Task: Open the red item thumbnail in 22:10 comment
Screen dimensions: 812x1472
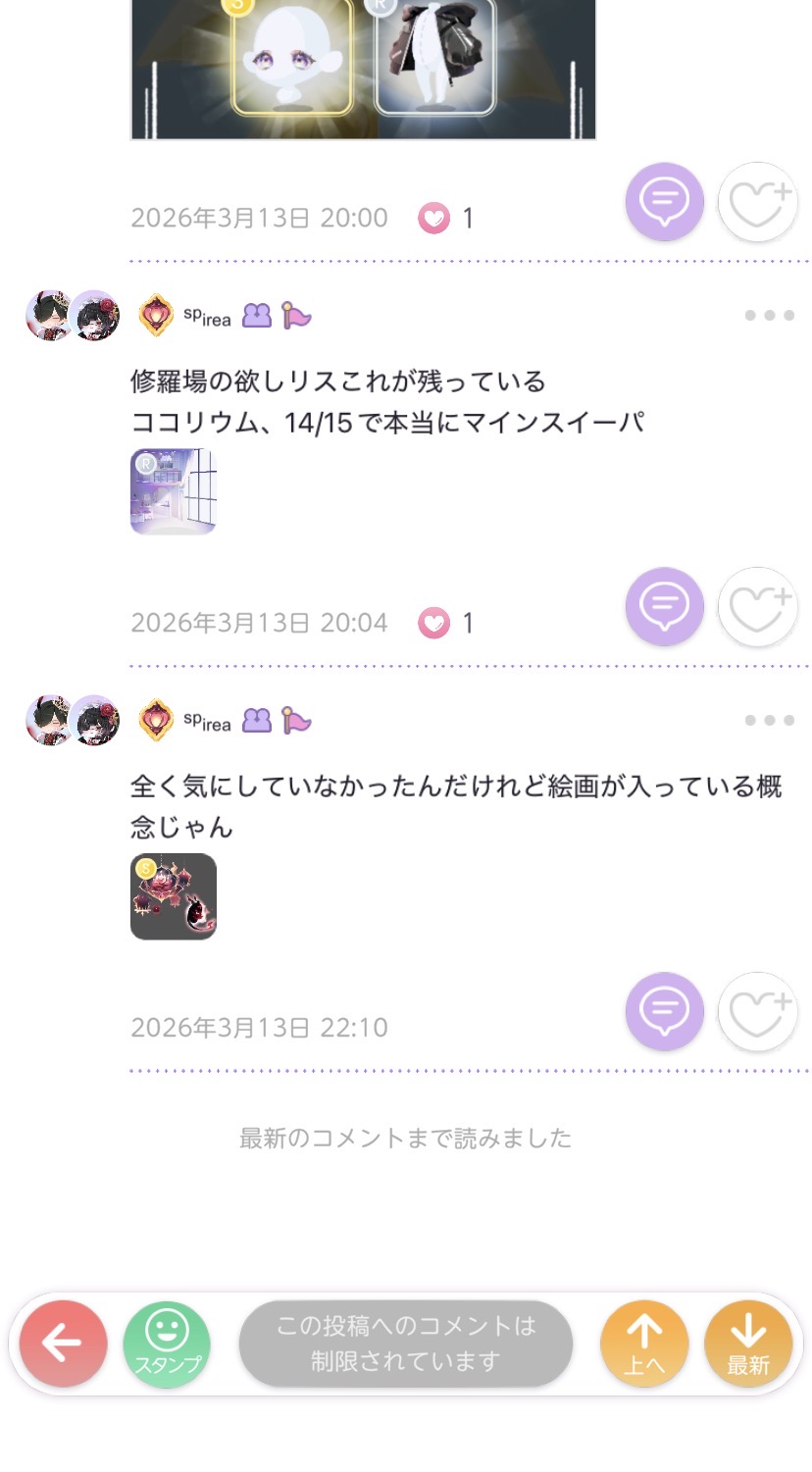Action: (x=174, y=896)
